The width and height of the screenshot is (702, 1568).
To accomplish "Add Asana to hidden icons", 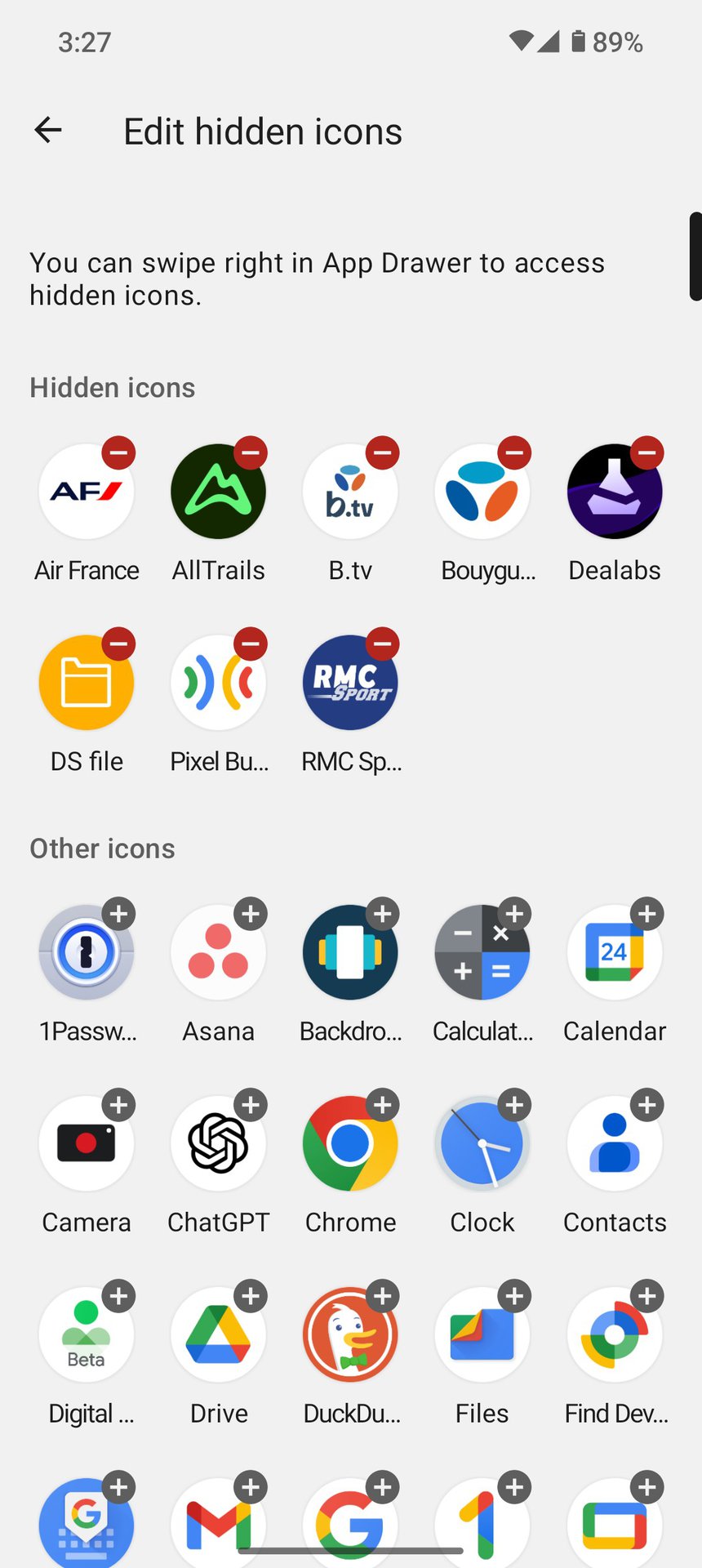I will 251,913.
